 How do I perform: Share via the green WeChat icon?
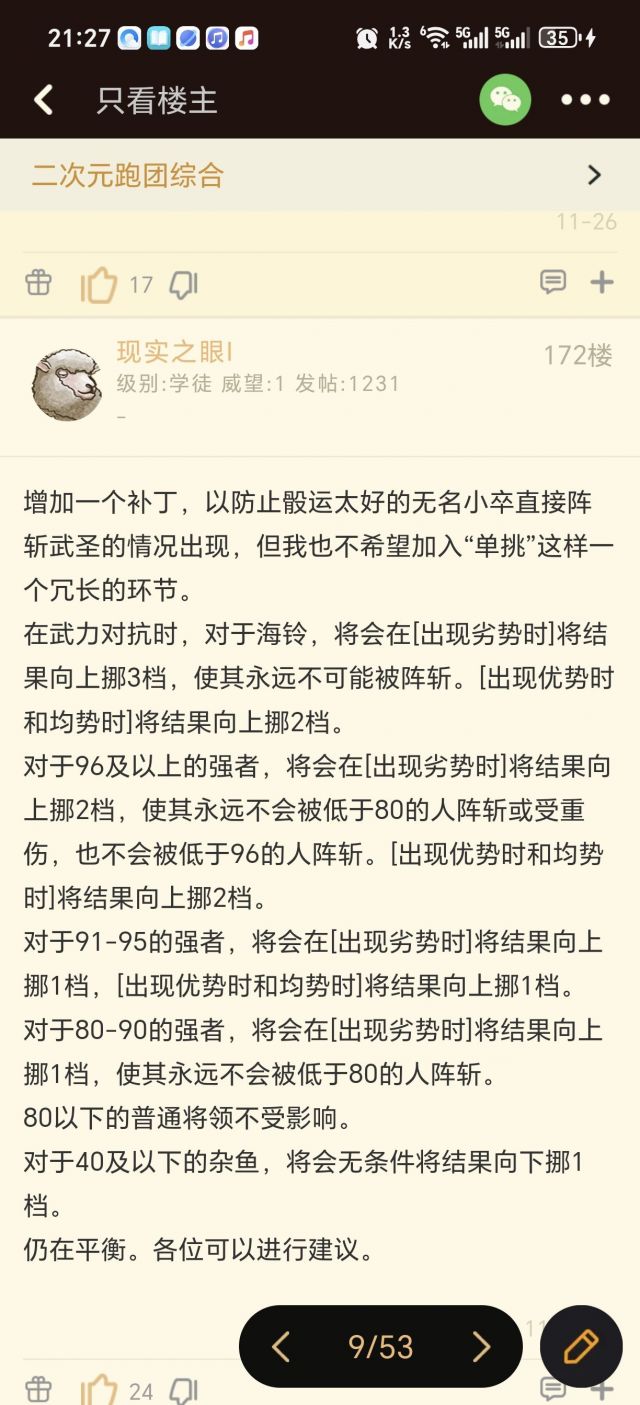[505, 100]
